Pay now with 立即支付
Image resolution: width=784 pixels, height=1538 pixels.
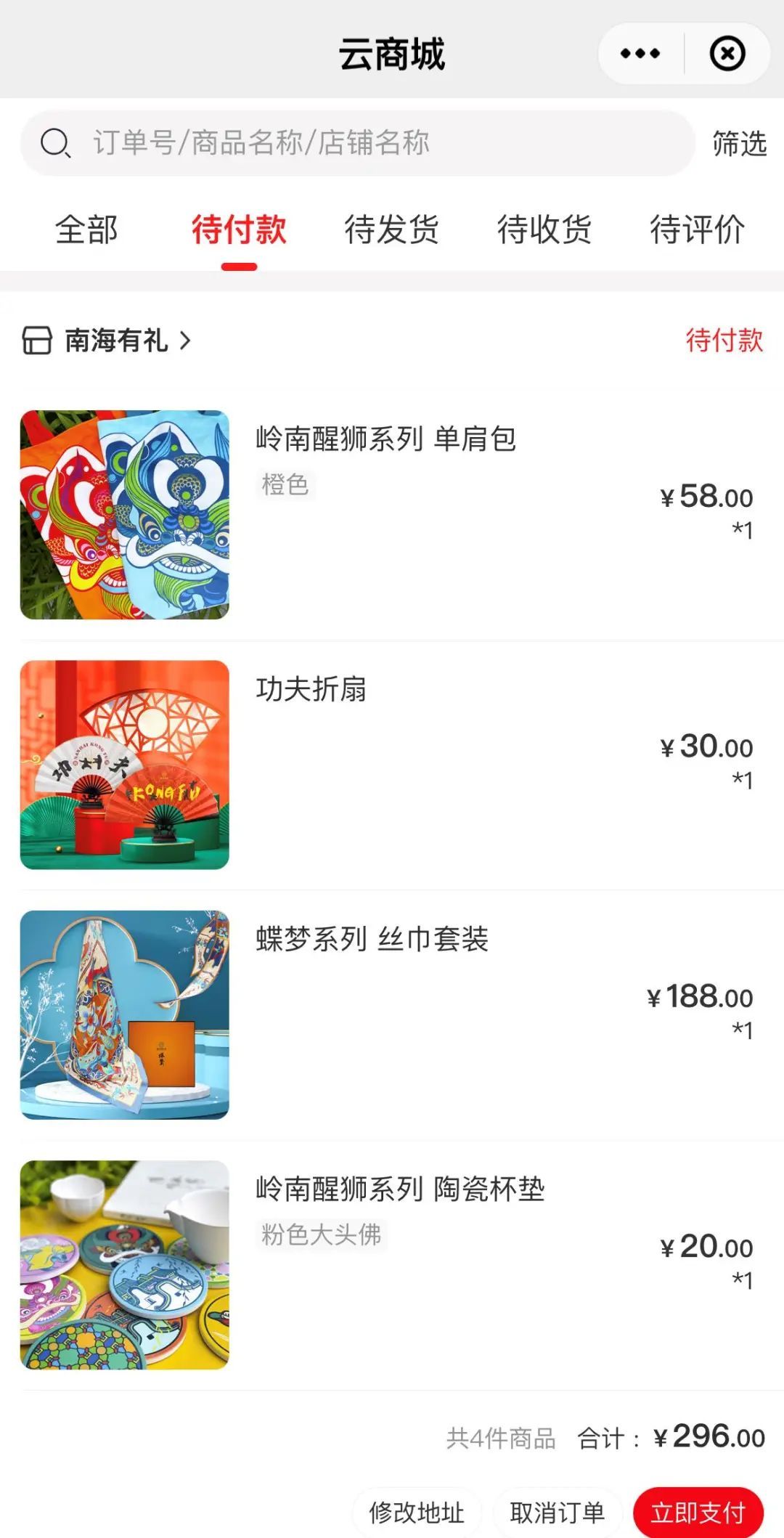point(698,1513)
